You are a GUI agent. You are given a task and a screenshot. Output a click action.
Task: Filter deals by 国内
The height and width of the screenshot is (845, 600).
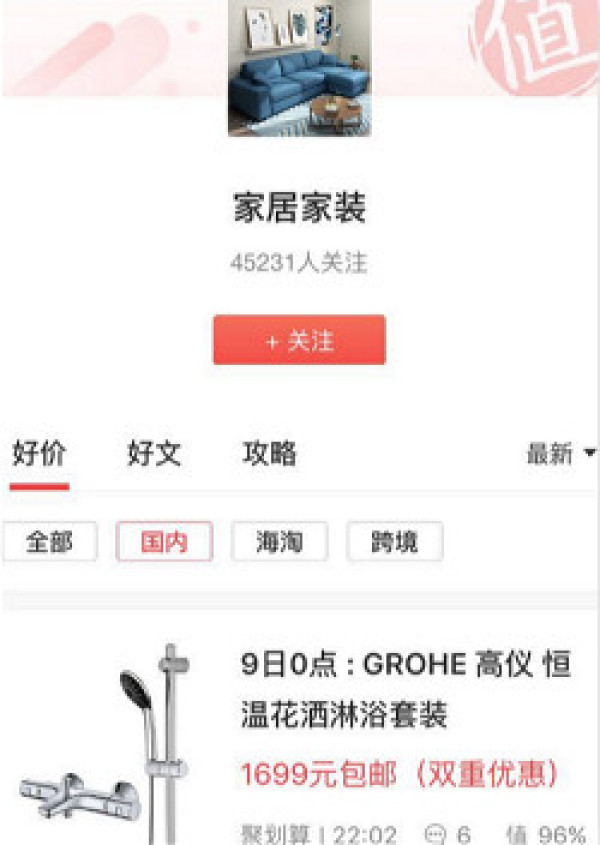pos(164,543)
